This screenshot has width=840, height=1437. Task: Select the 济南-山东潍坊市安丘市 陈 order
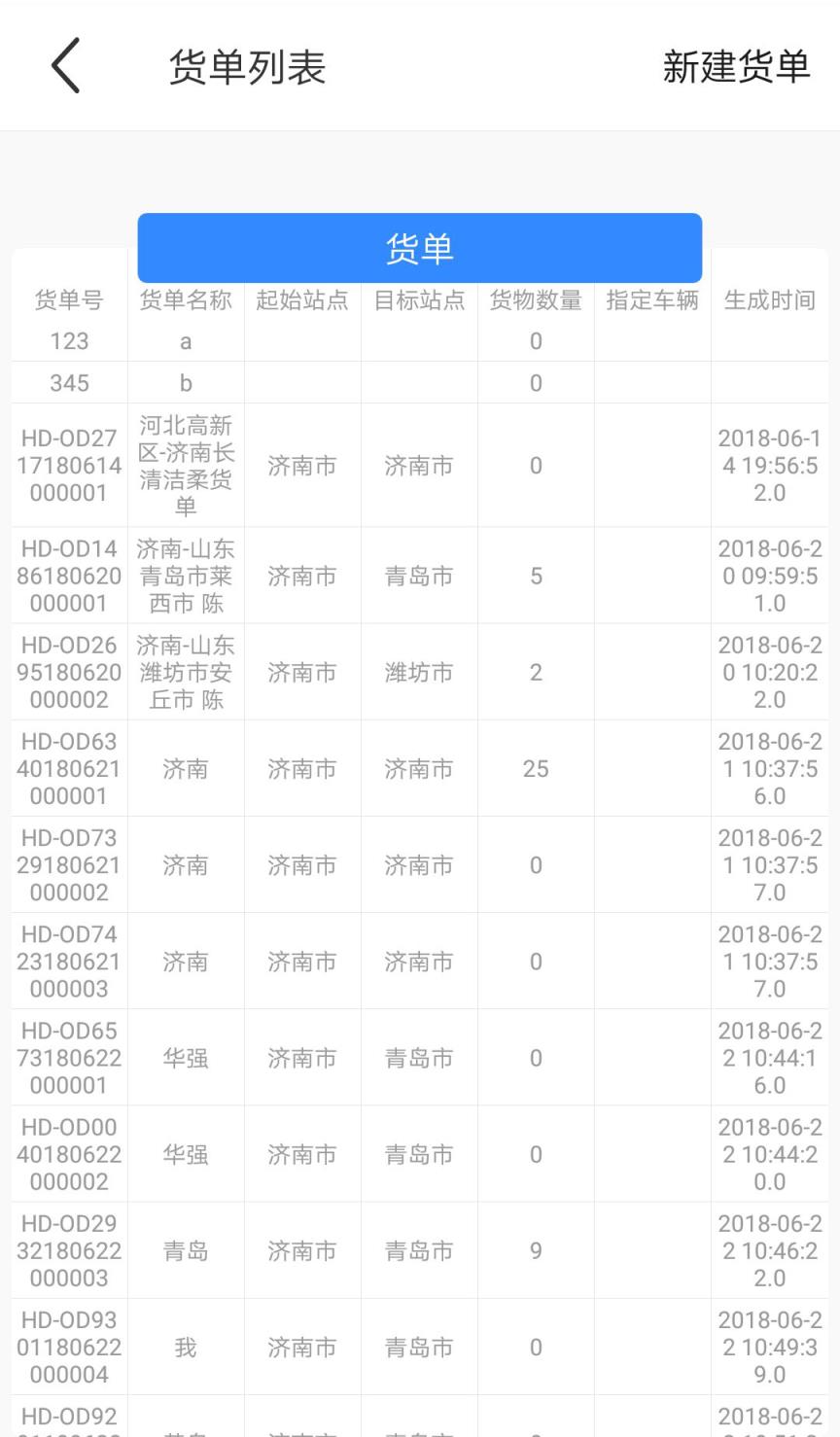point(185,672)
